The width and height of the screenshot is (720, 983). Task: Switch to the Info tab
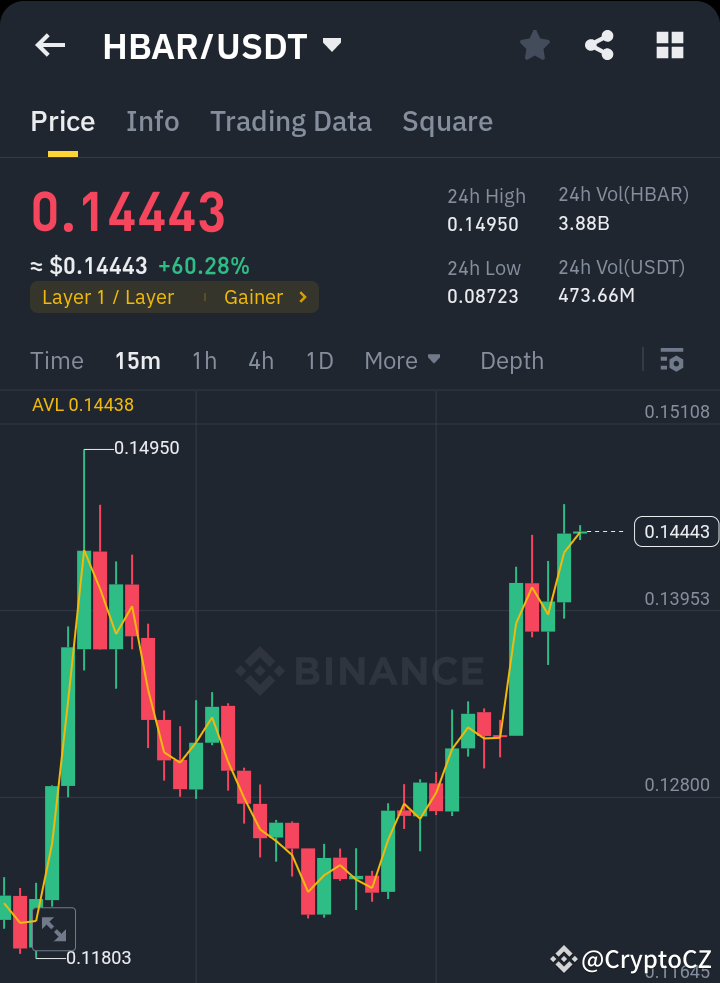click(152, 121)
